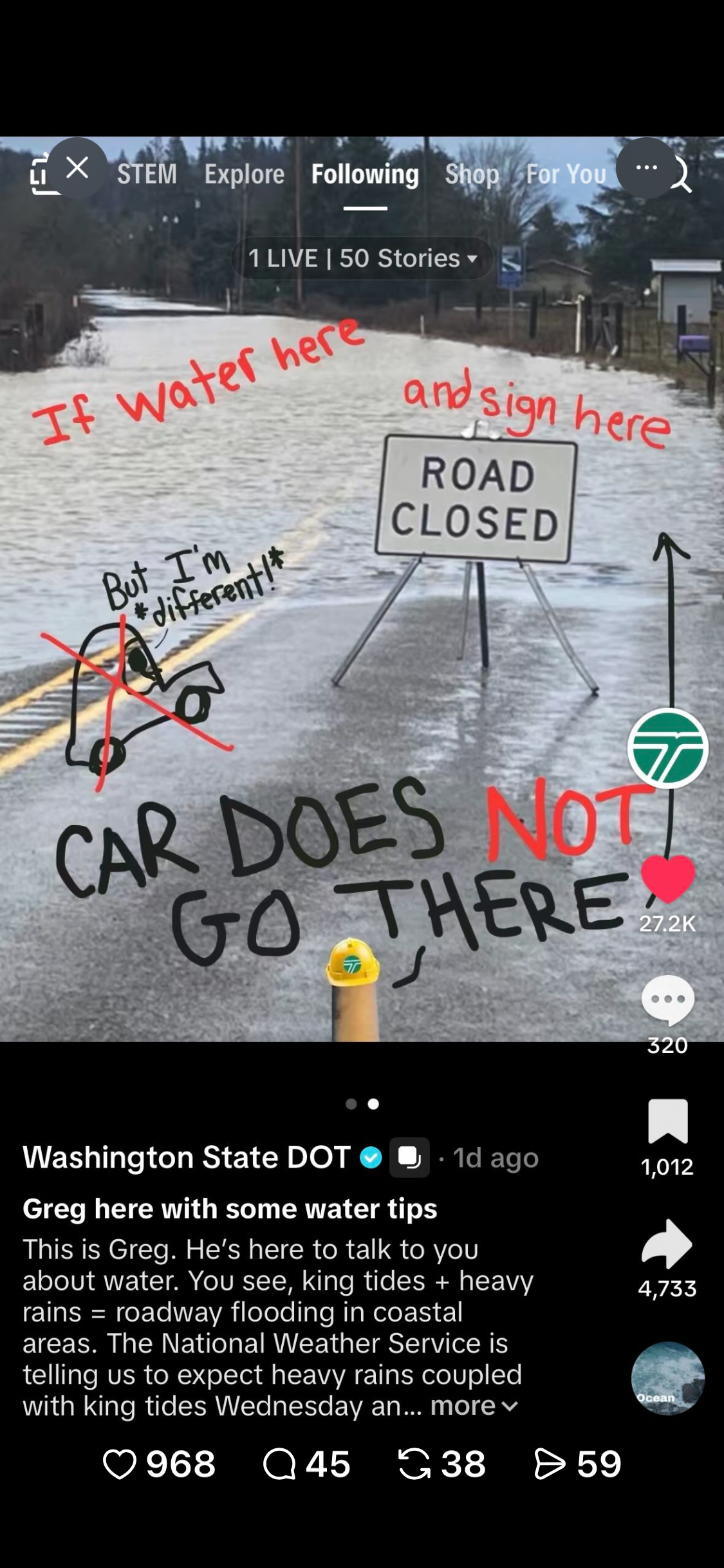Viewport: 724px width, 1568px height.
Task: Open the three-dot more options menu
Action: click(646, 168)
